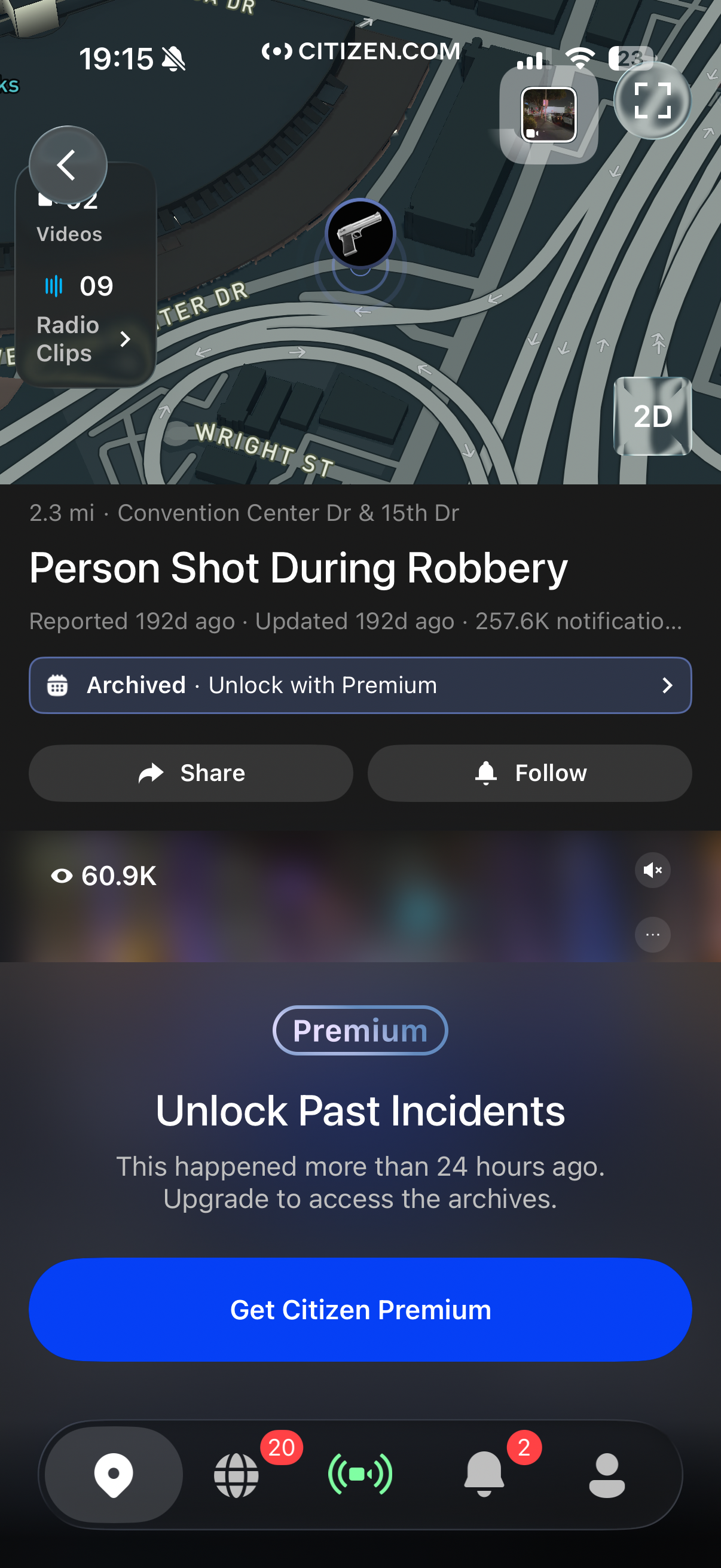The width and height of the screenshot is (721, 1568).
Task: Open the Radio Clips list
Action: tap(85, 338)
